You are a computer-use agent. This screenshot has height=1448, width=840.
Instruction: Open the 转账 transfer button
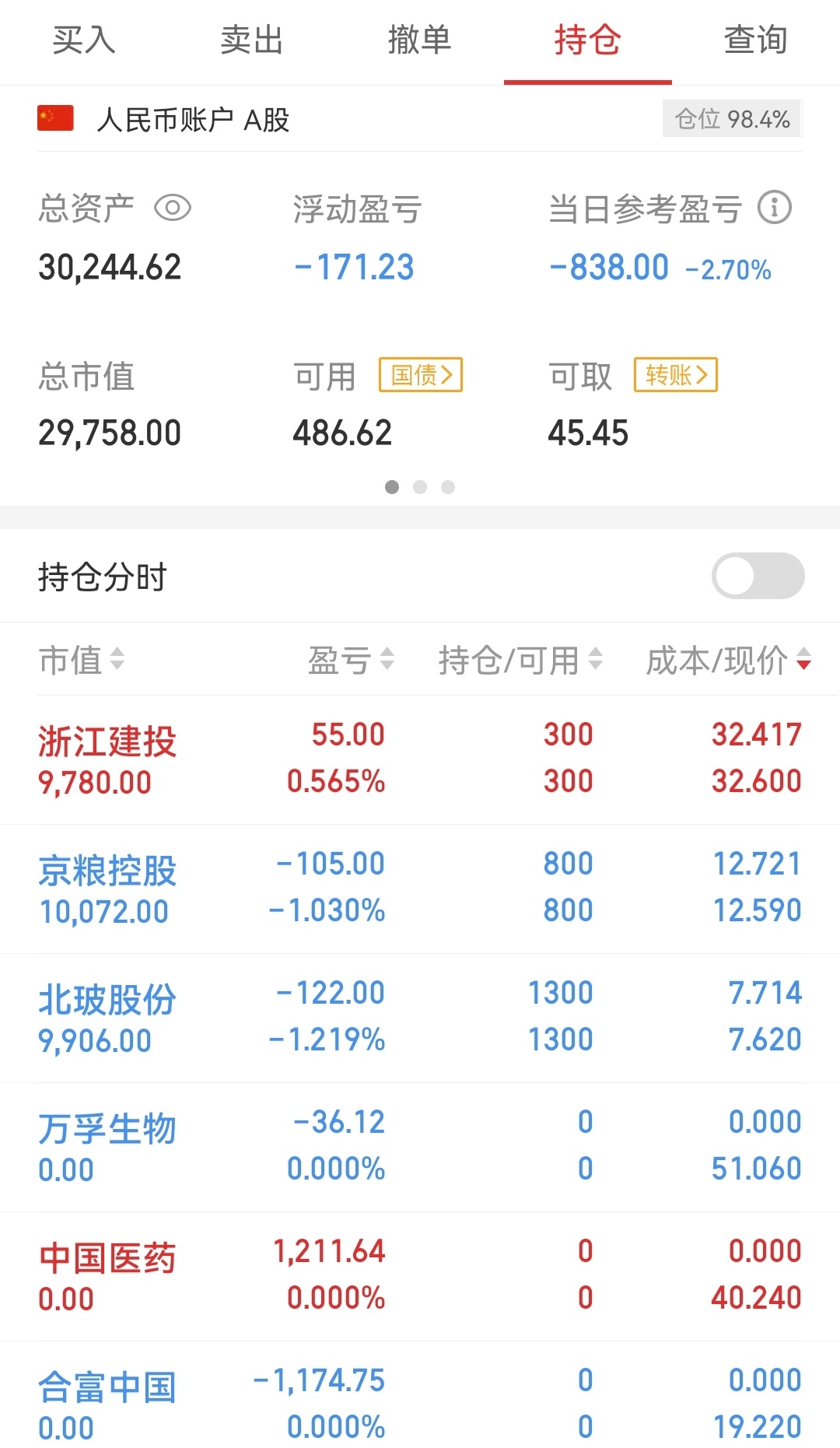coord(676,375)
